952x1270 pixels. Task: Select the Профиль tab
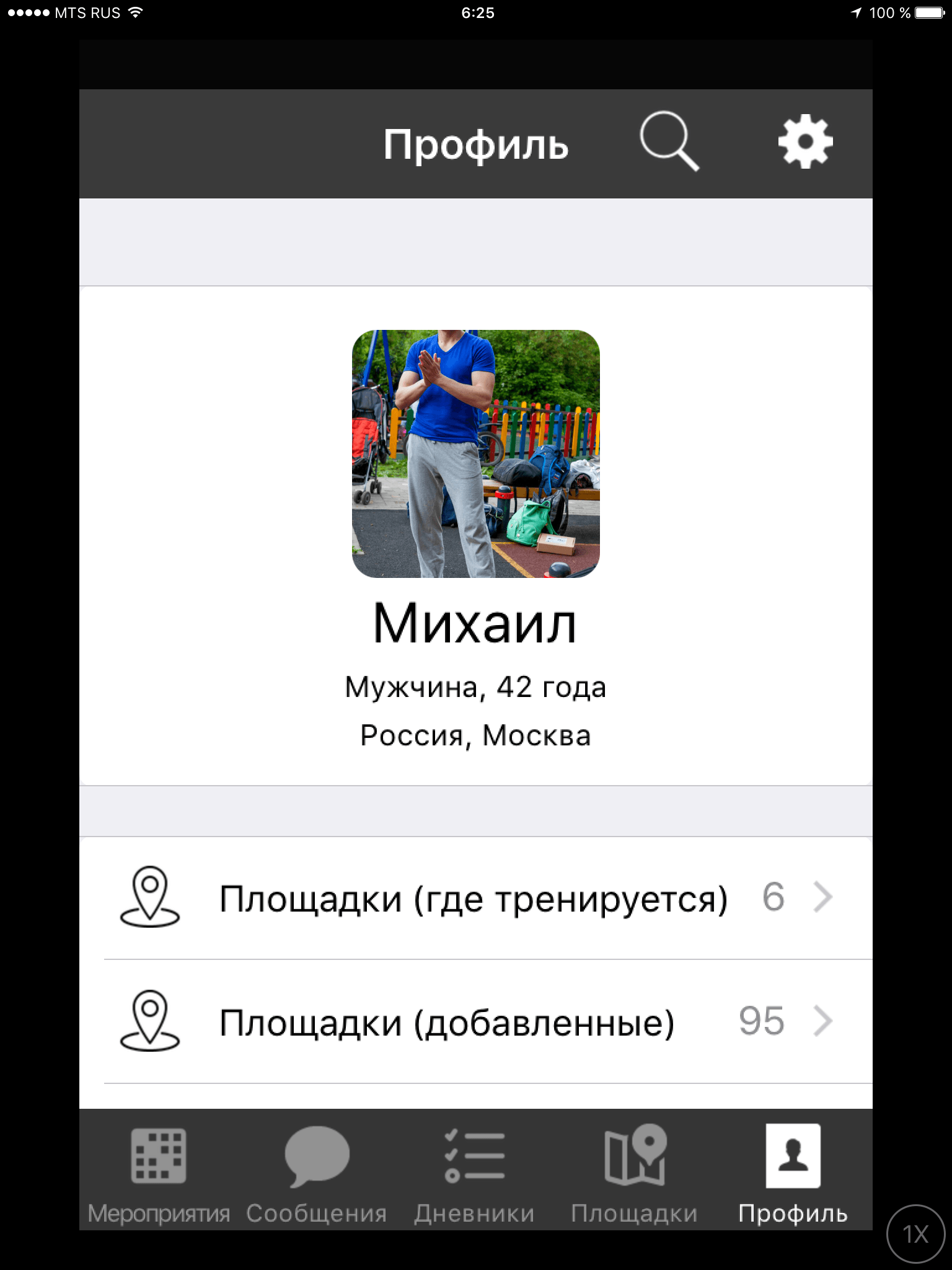coord(793,1172)
